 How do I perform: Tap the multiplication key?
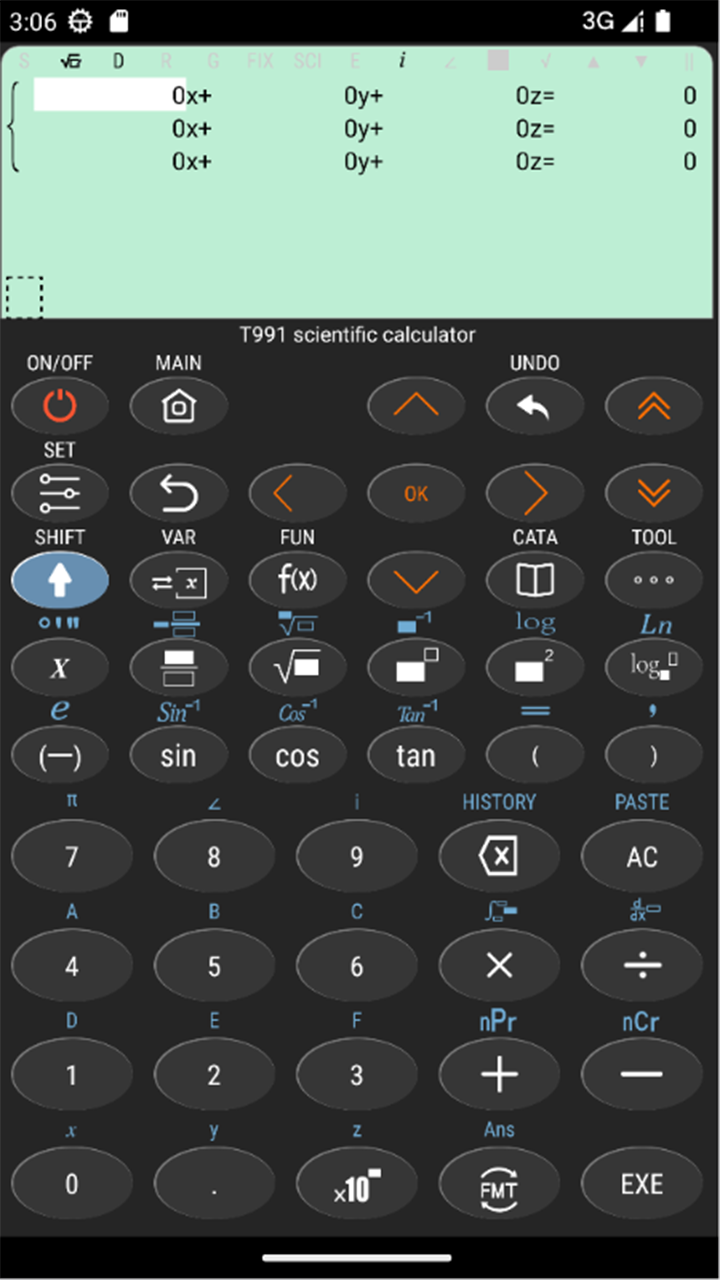point(499,966)
